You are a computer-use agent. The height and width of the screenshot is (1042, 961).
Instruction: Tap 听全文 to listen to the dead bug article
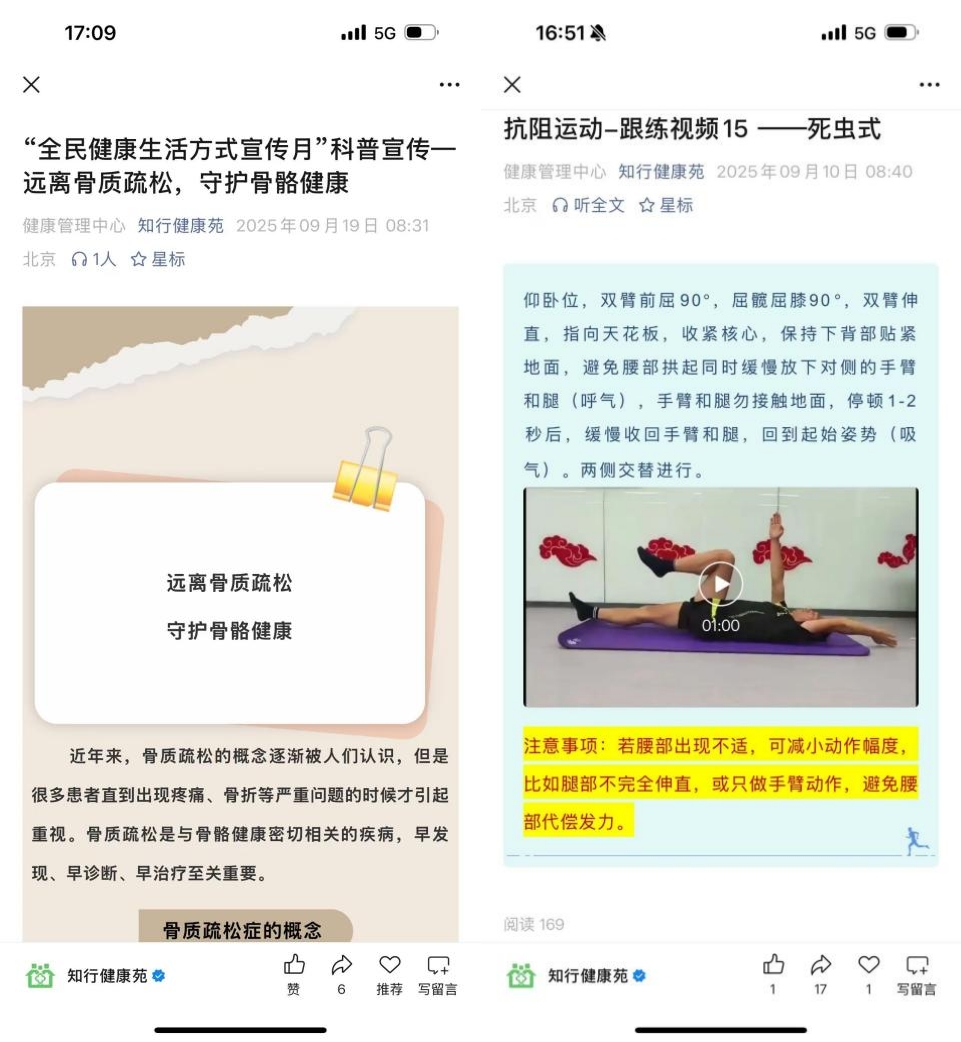[x=588, y=205]
